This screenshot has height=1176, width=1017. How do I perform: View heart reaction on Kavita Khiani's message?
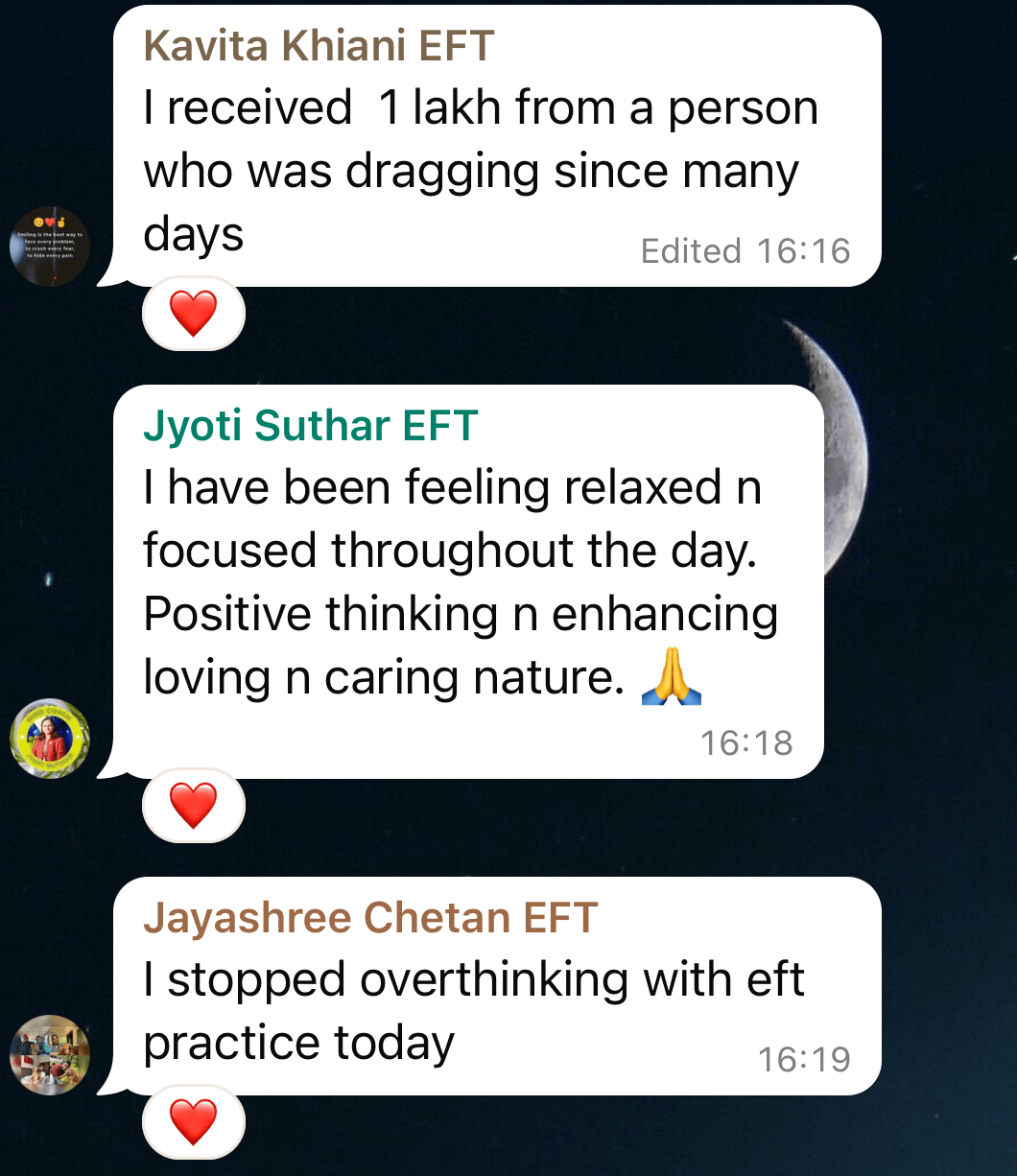pyautogui.click(x=194, y=314)
